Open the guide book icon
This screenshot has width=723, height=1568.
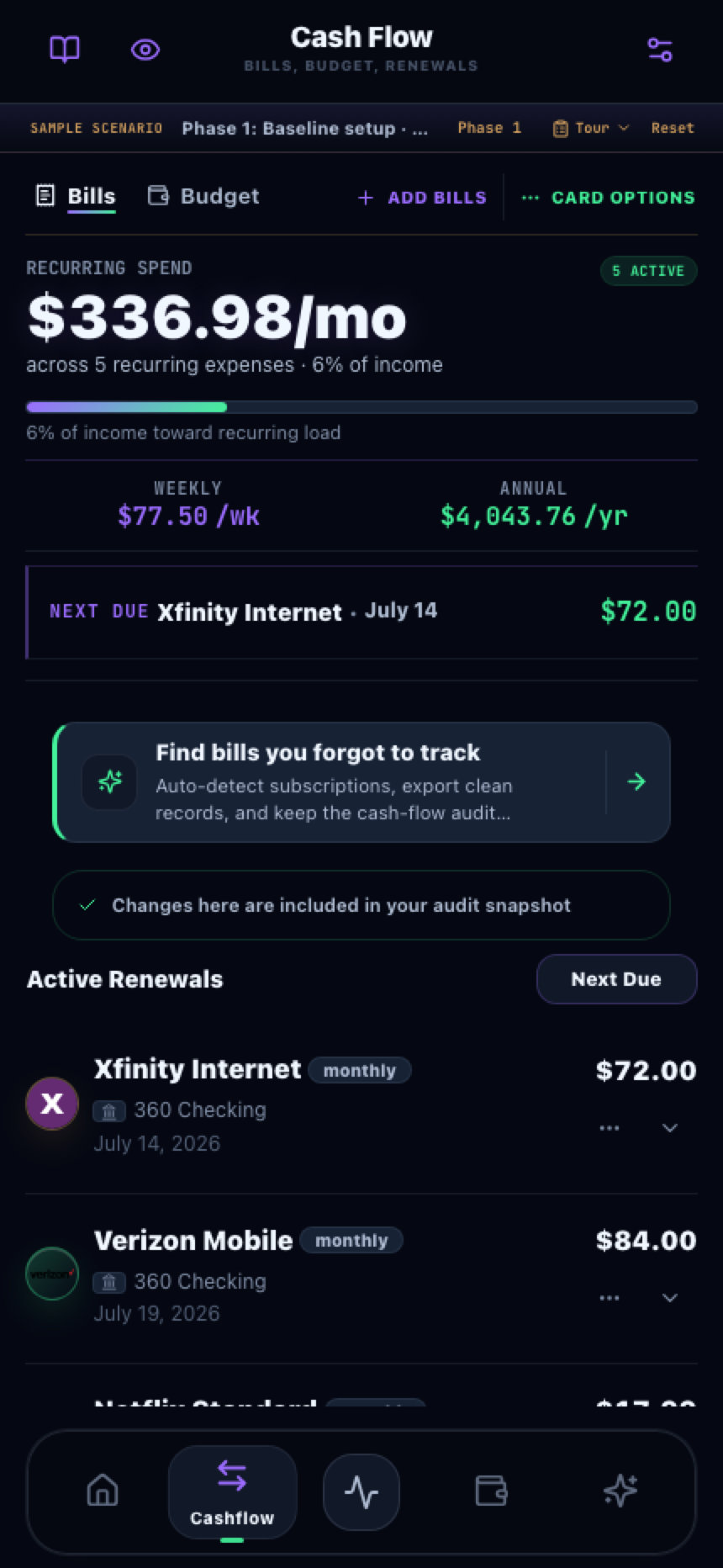pyautogui.click(x=65, y=50)
